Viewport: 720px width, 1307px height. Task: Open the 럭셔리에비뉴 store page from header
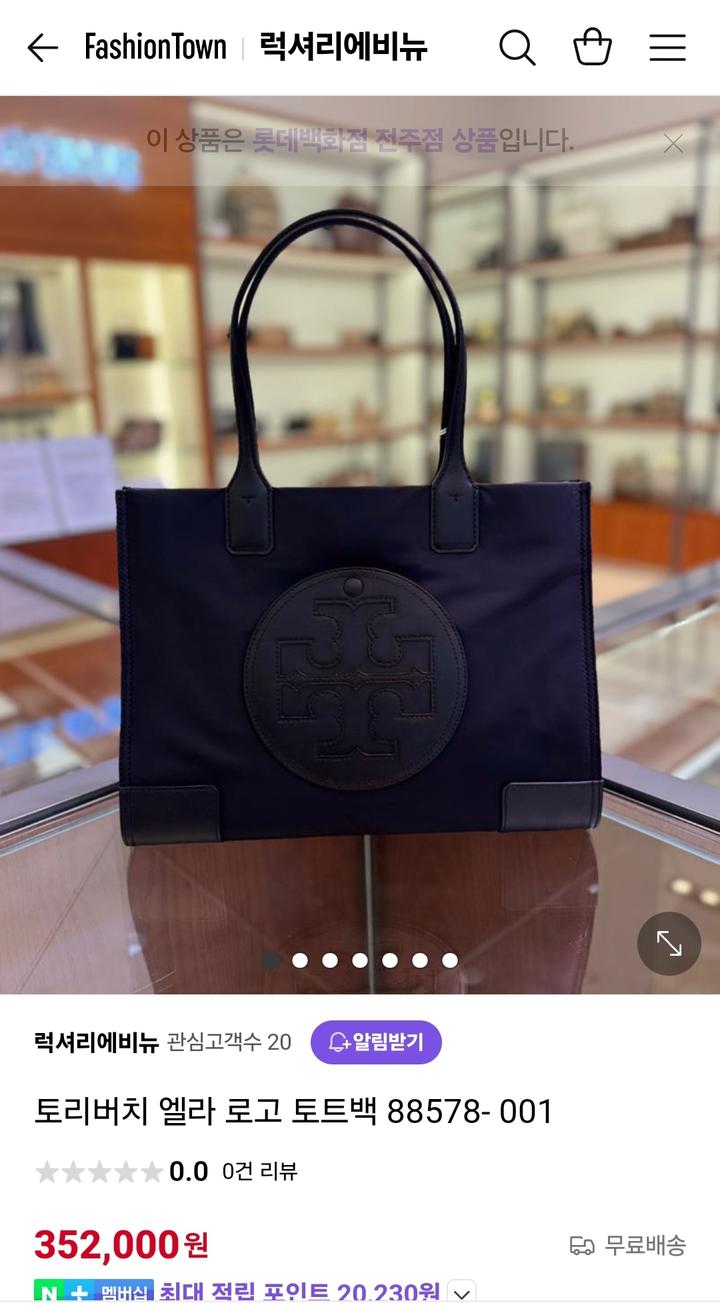pos(343,47)
